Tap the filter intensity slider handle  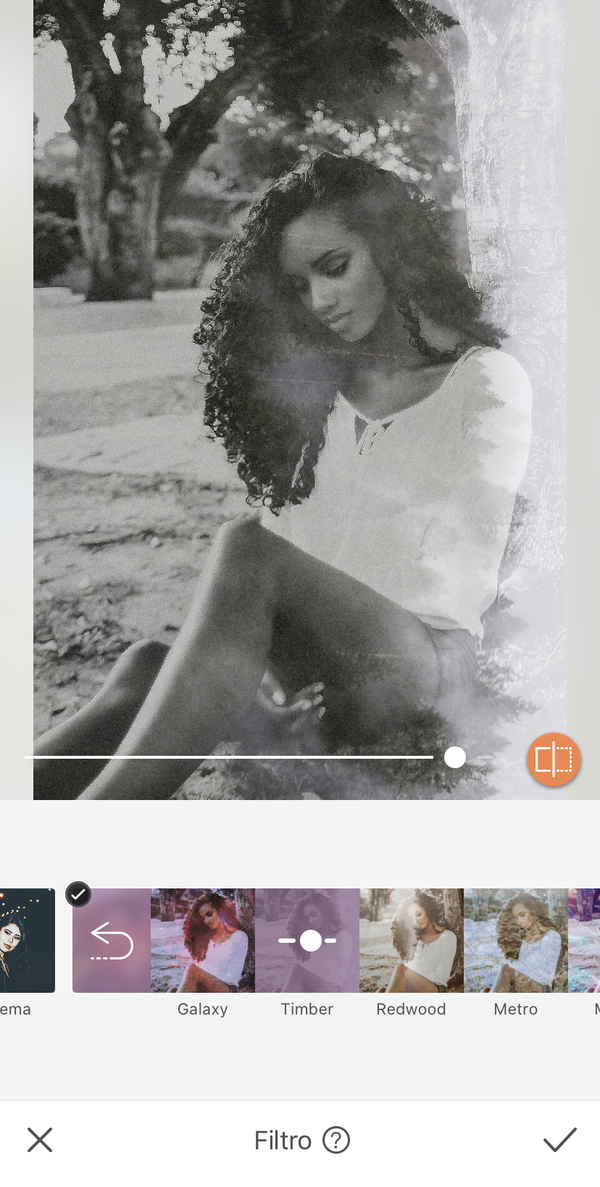[455, 757]
